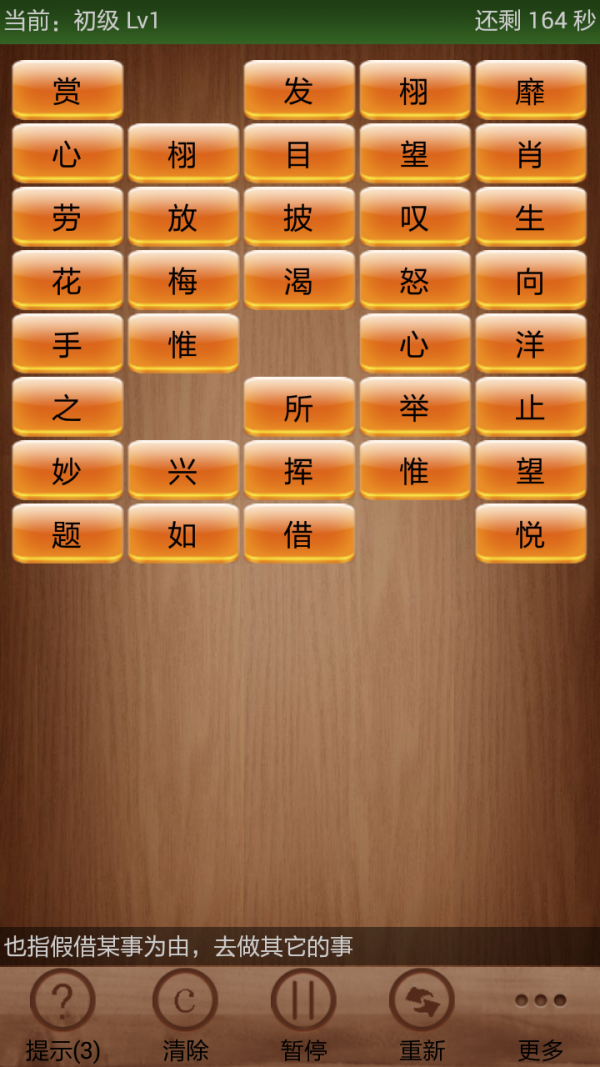This screenshot has width=600, height=1067.
Task: Open the 更多 more menu
Action: click(541, 1012)
